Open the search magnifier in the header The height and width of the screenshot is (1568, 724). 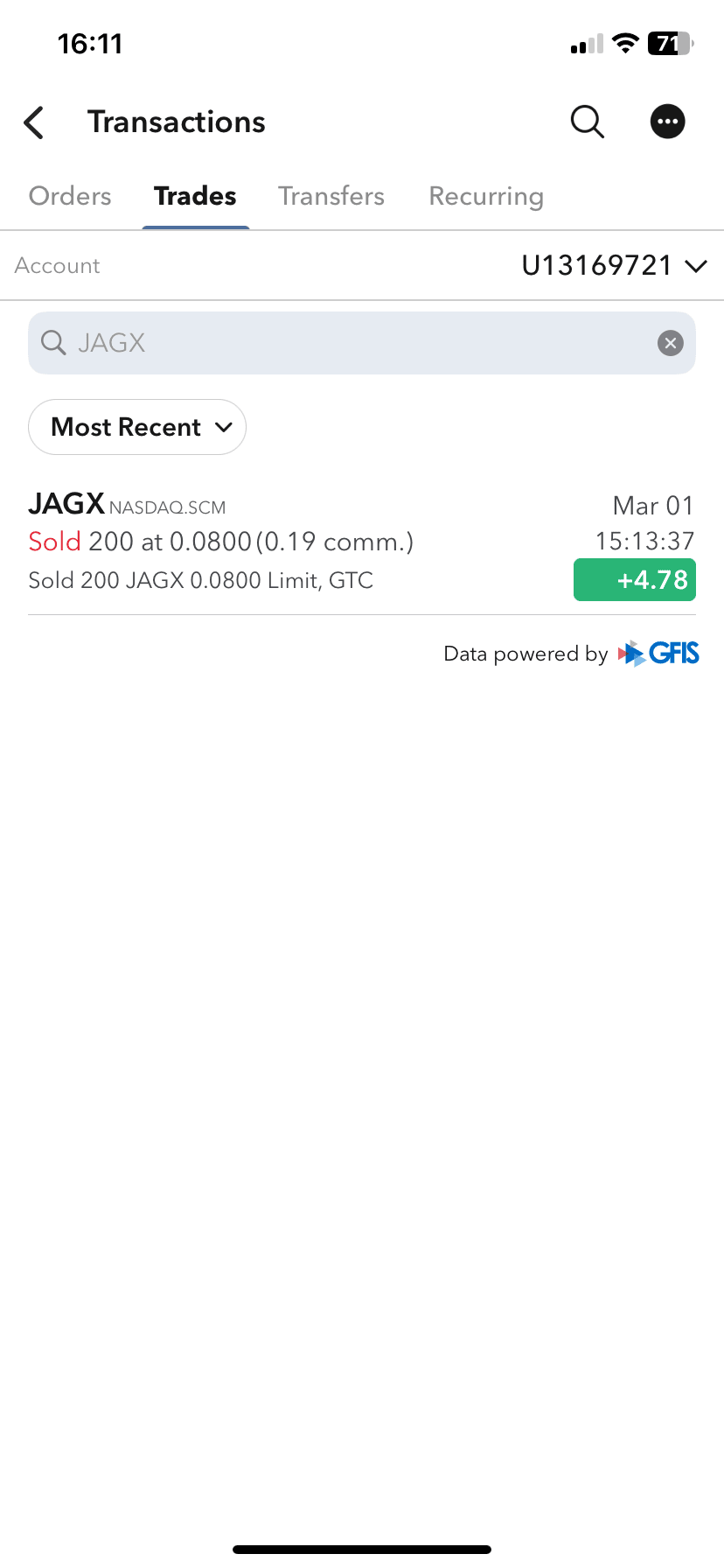[587, 122]
